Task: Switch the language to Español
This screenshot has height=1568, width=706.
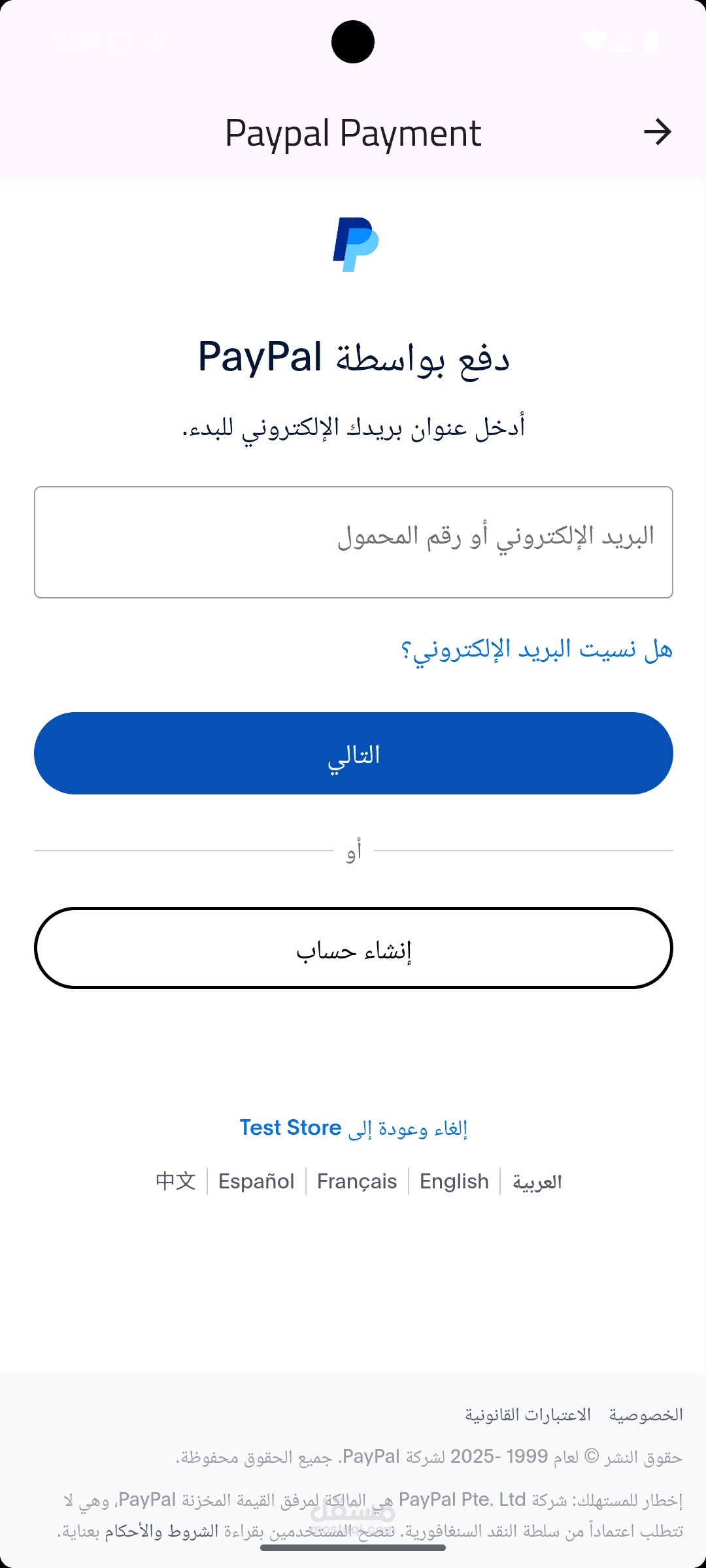Action: pos(256,1181)
